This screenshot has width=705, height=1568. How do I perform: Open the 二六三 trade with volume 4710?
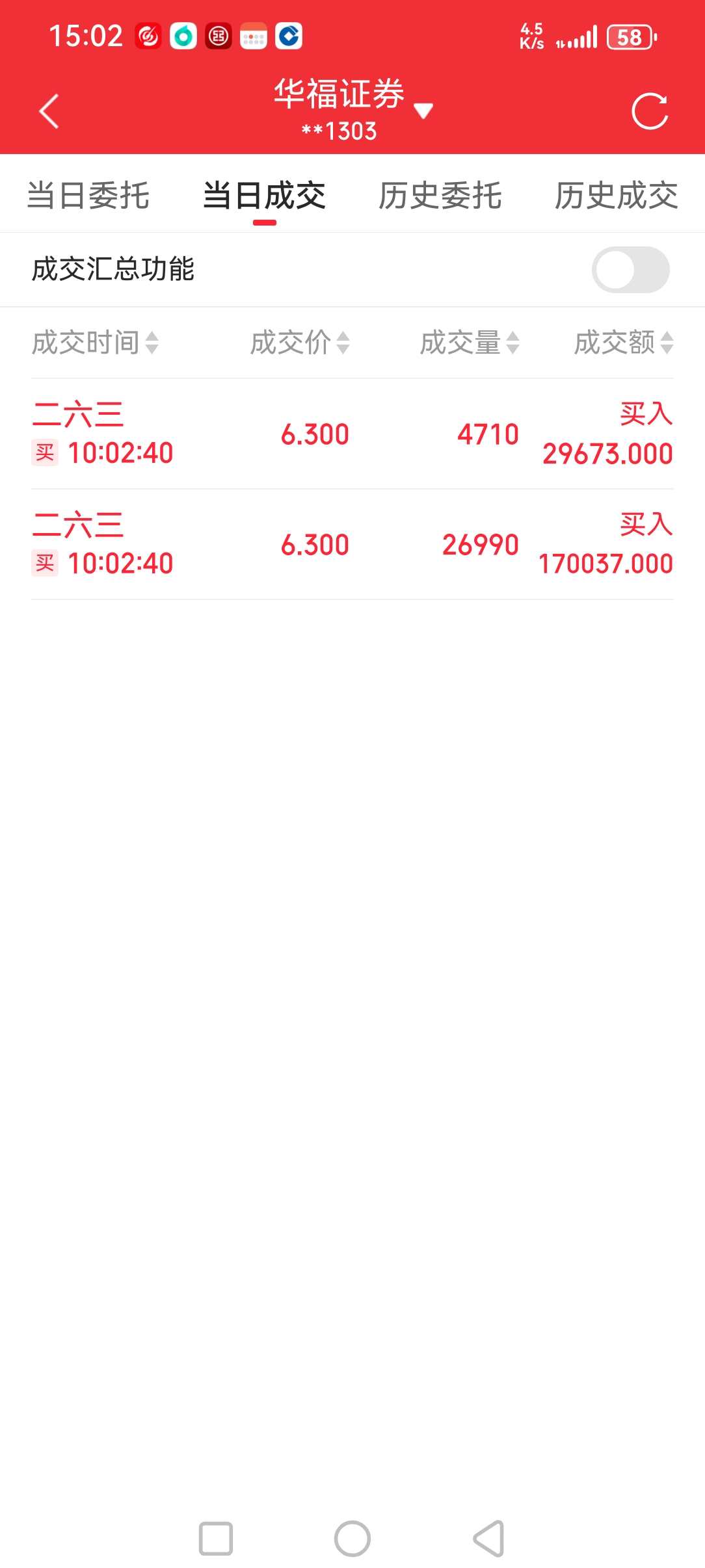click(x=352, y=434)
